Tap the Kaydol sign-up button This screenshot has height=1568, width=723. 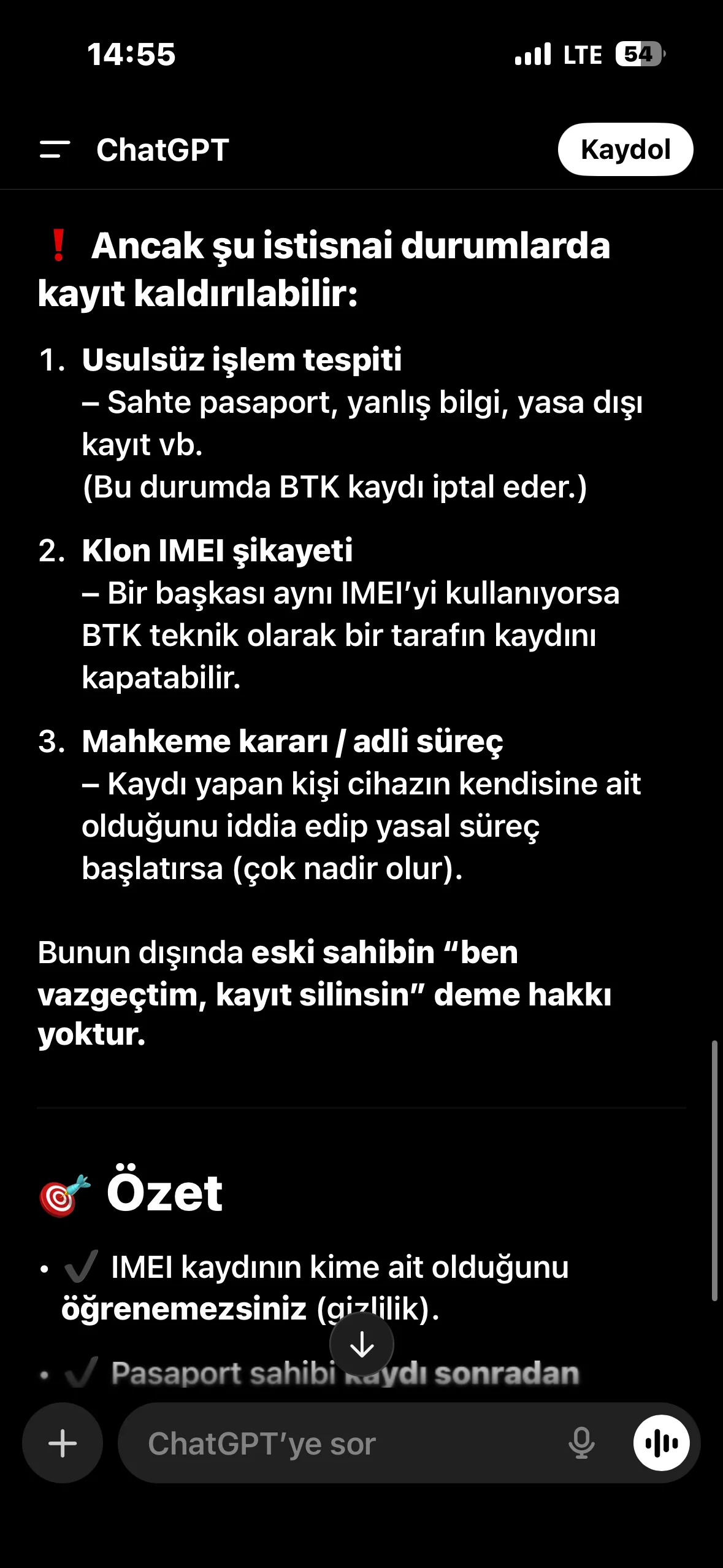(625, 150)
